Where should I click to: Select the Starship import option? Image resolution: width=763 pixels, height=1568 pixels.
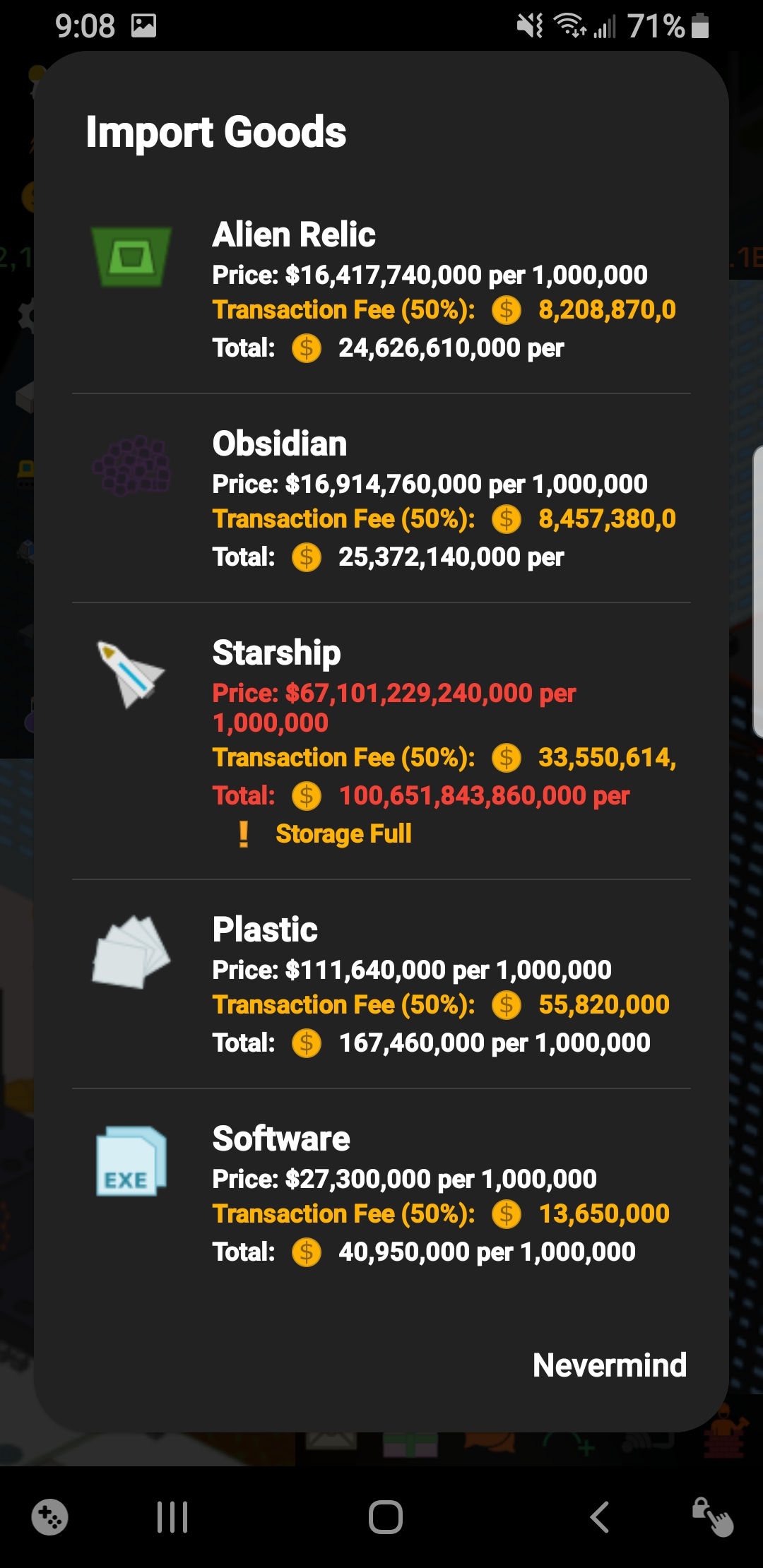pos(381,741)
